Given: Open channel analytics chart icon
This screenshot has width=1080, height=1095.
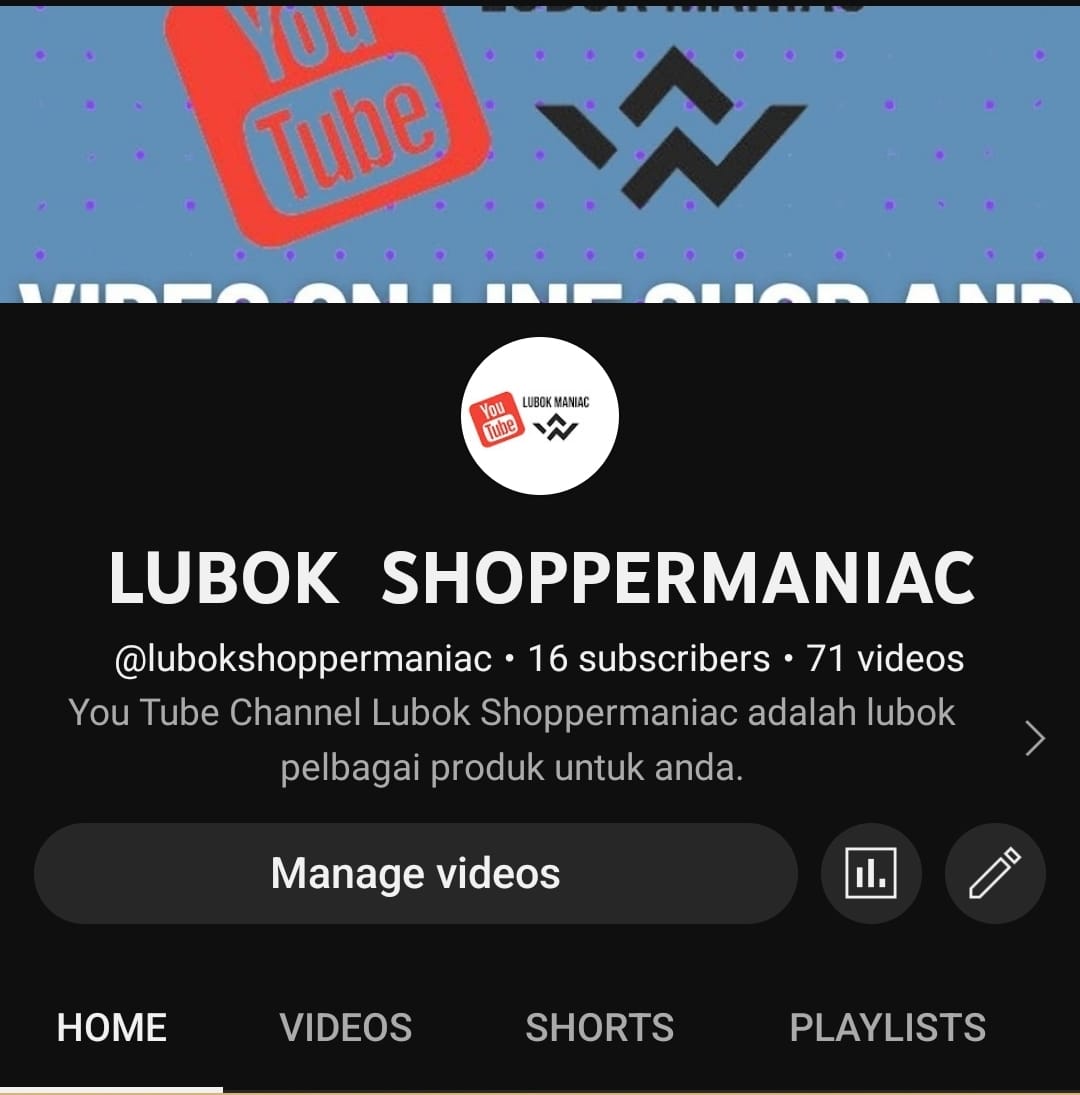Looking at the screenshot, I should pyautogui.click(x=871, y=874).
